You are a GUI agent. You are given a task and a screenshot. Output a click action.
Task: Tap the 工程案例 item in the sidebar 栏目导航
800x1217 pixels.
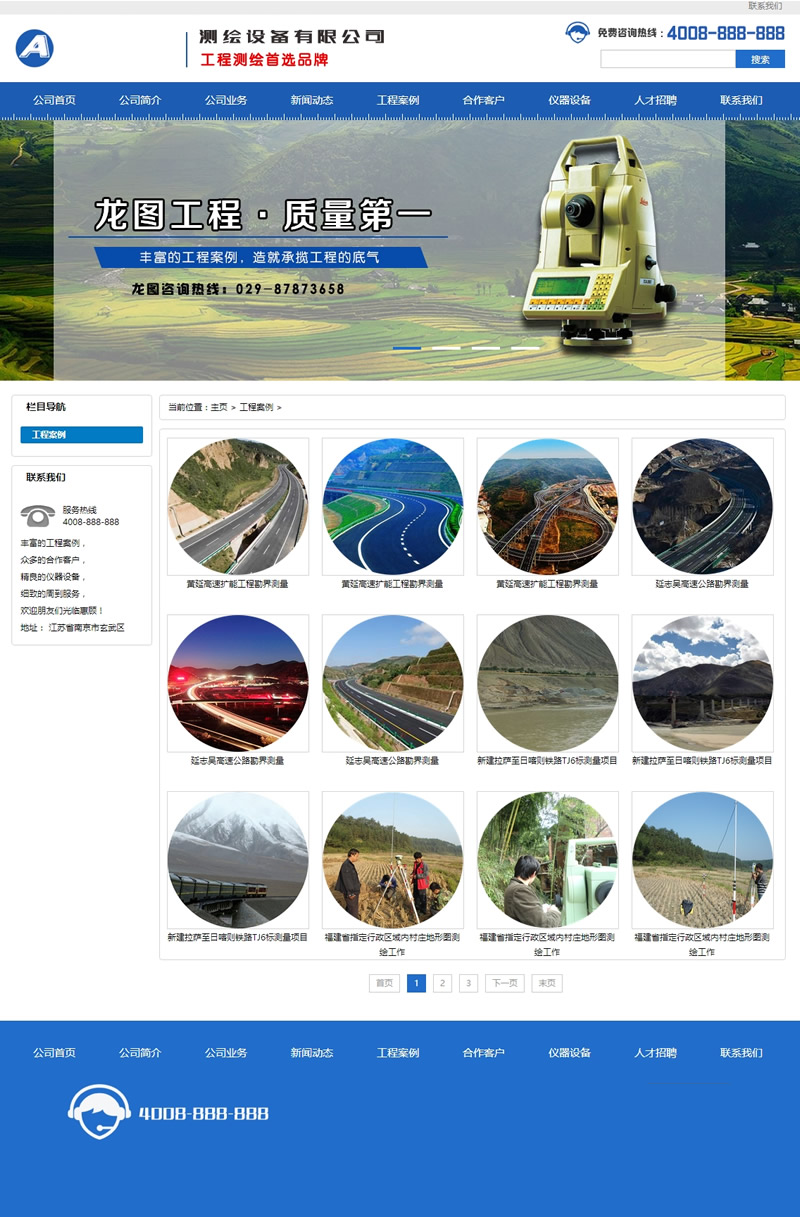[x=82, y=435]
